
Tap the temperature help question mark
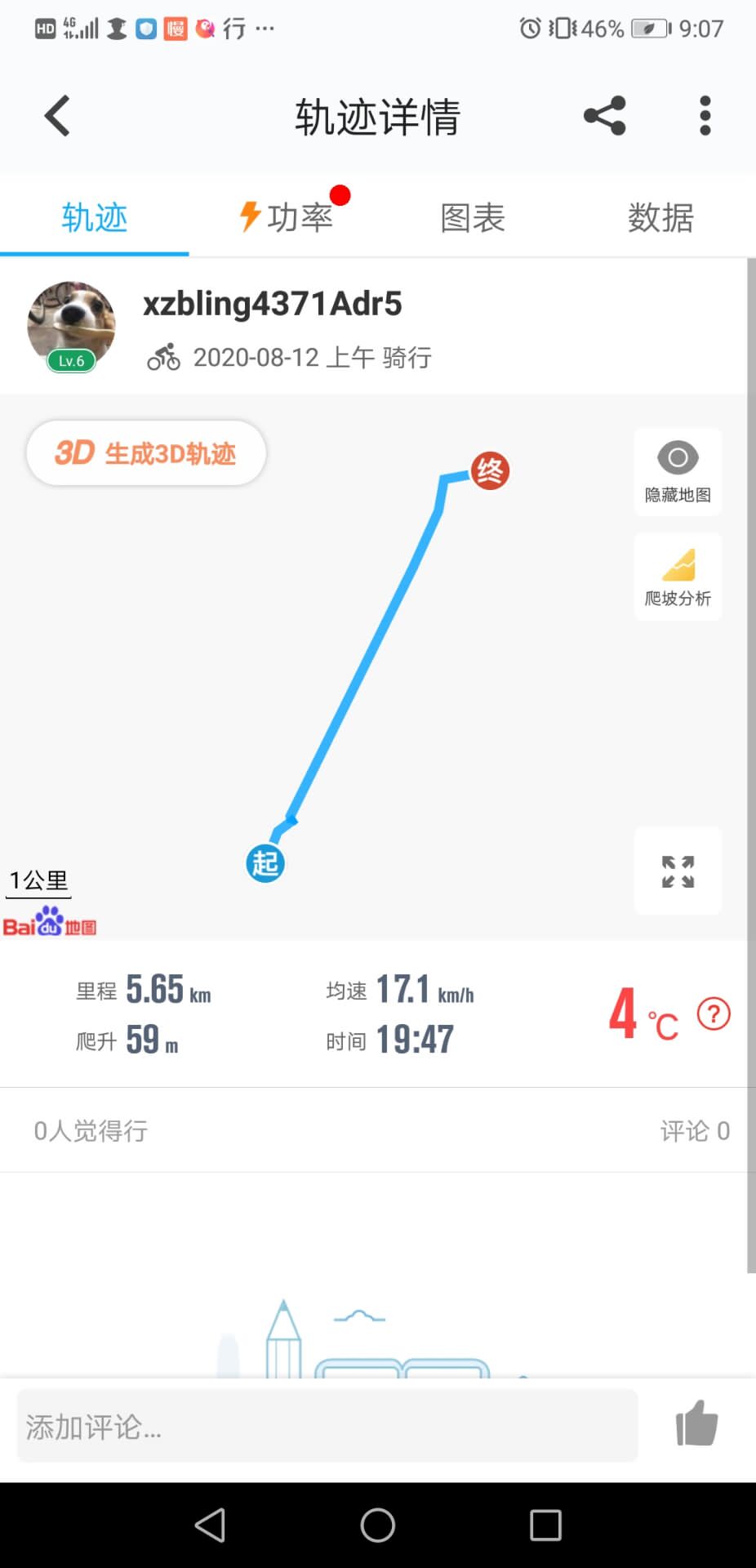click(x=713, y=1014)
